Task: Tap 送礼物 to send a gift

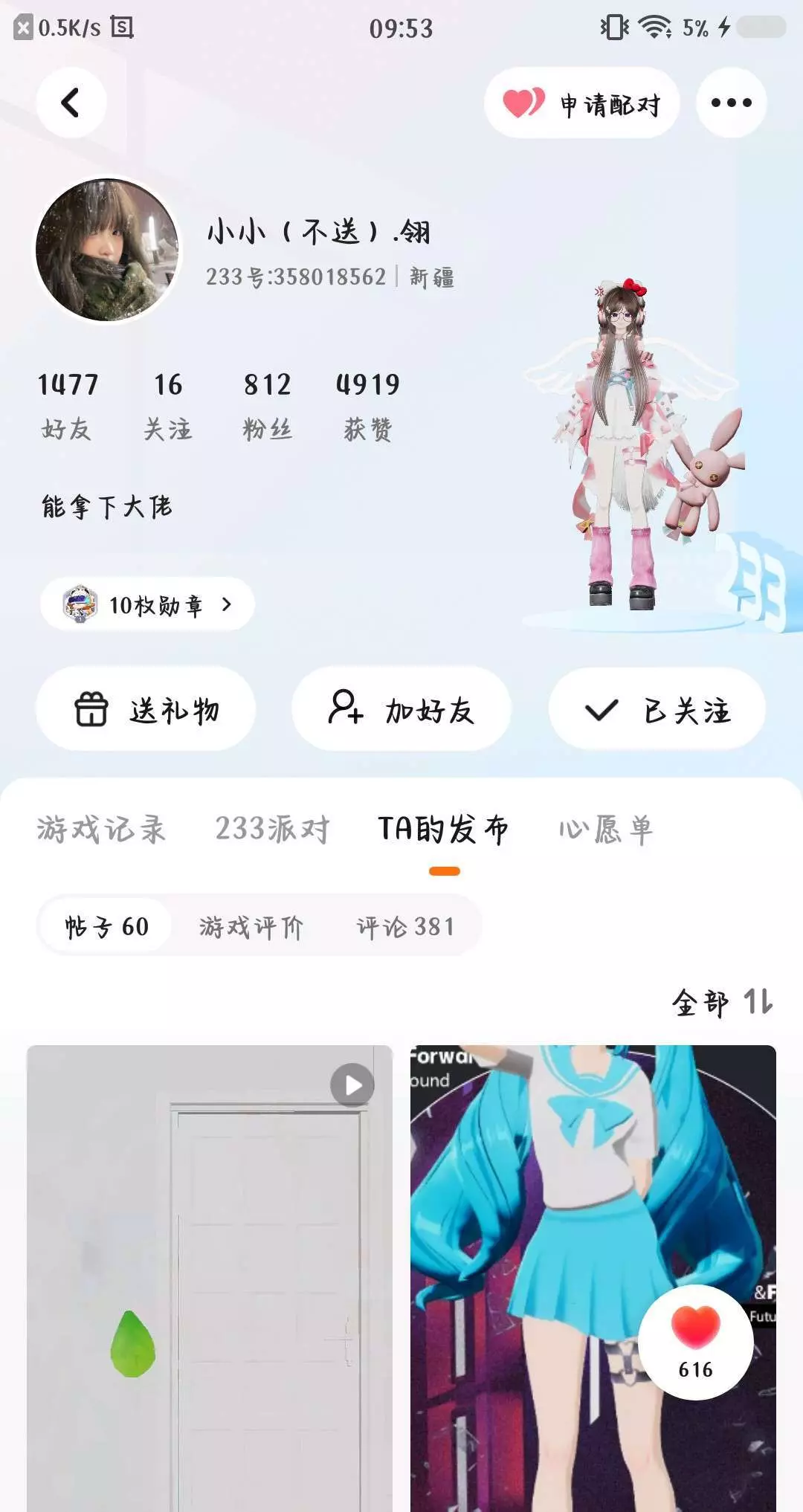Action: [146, 709]
